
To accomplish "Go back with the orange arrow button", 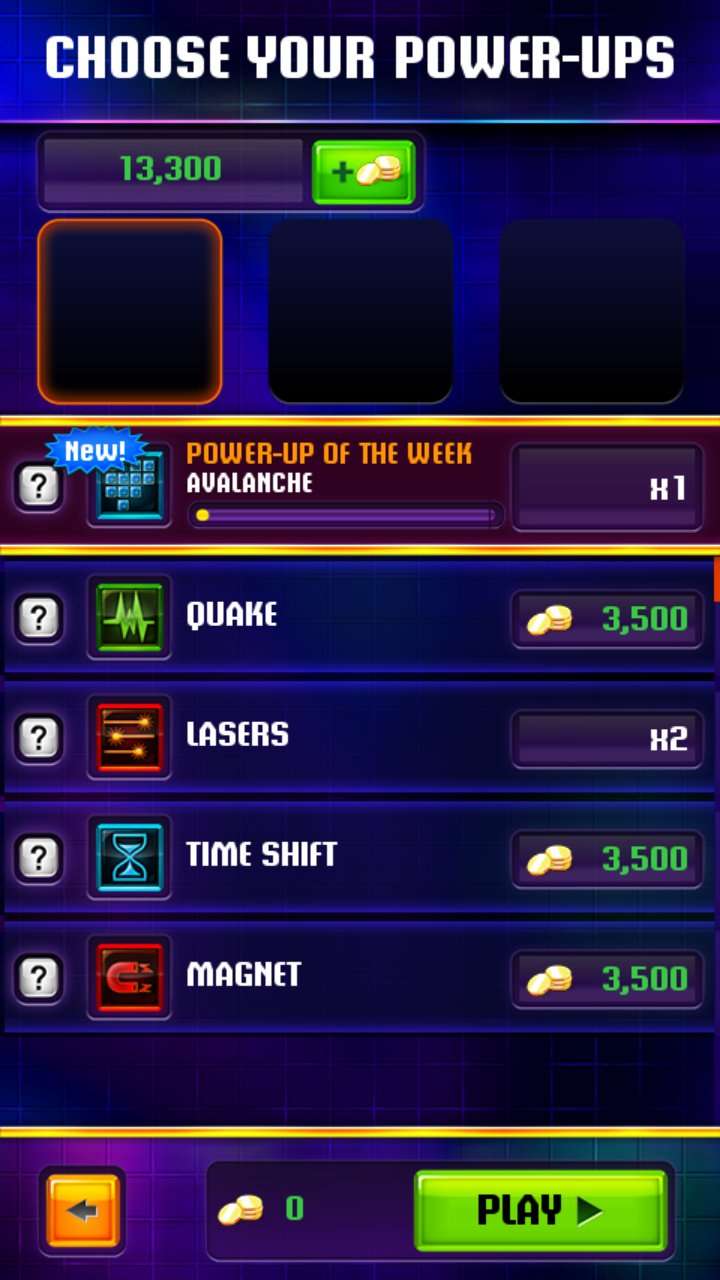I will (82, 1211).
